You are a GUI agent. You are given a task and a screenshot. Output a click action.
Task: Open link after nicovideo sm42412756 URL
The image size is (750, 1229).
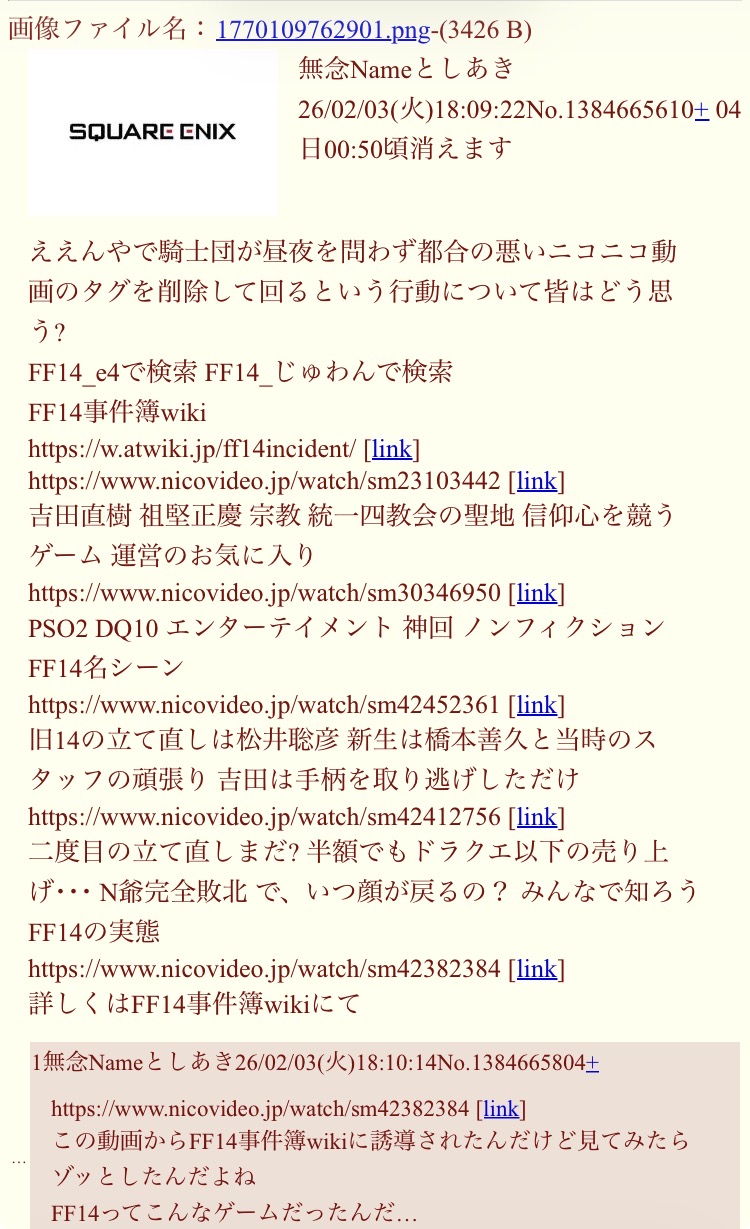pyautogui.click(x=536, y=817)
